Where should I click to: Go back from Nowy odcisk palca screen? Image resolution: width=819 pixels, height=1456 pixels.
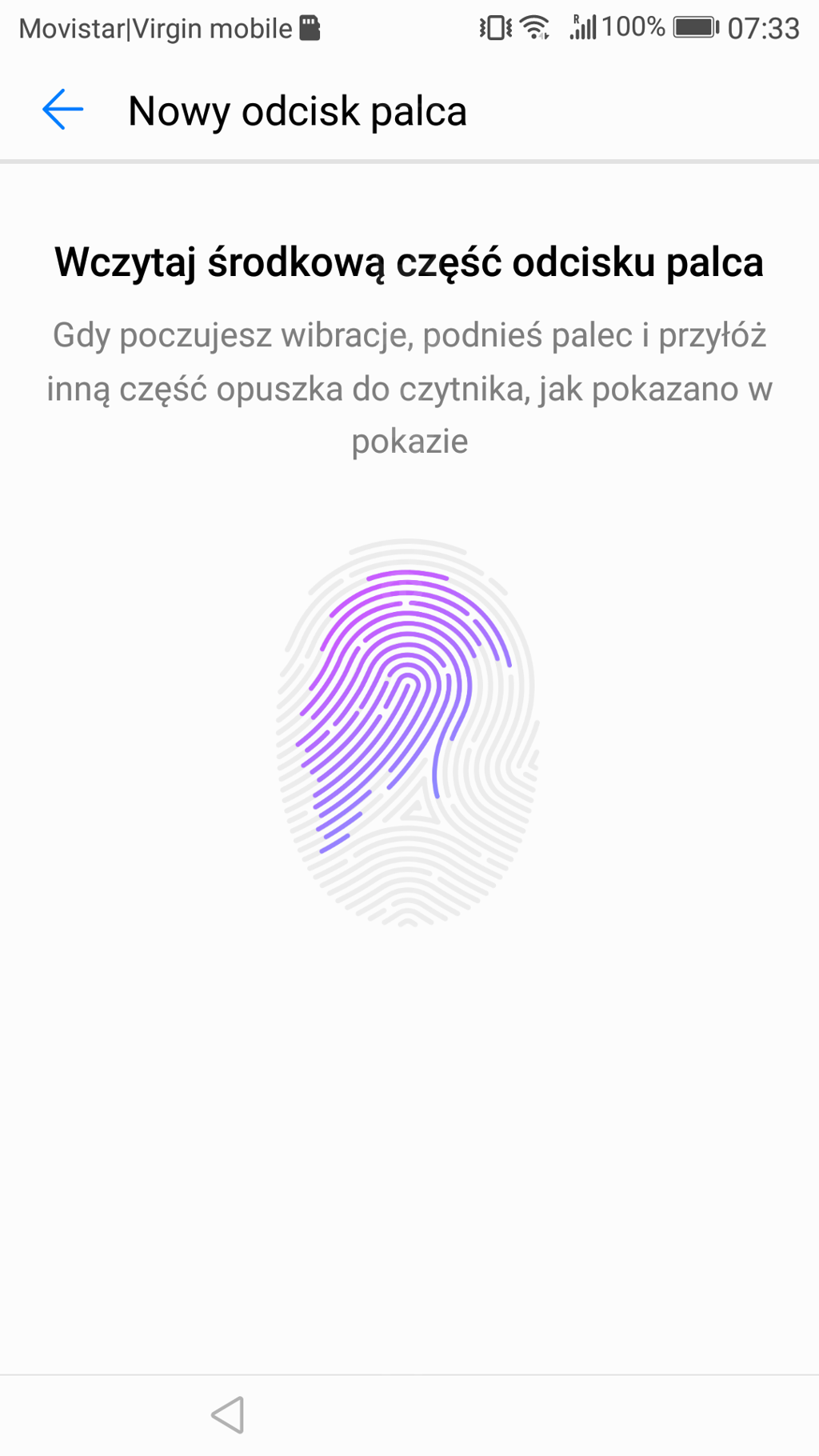click(62, 110)
